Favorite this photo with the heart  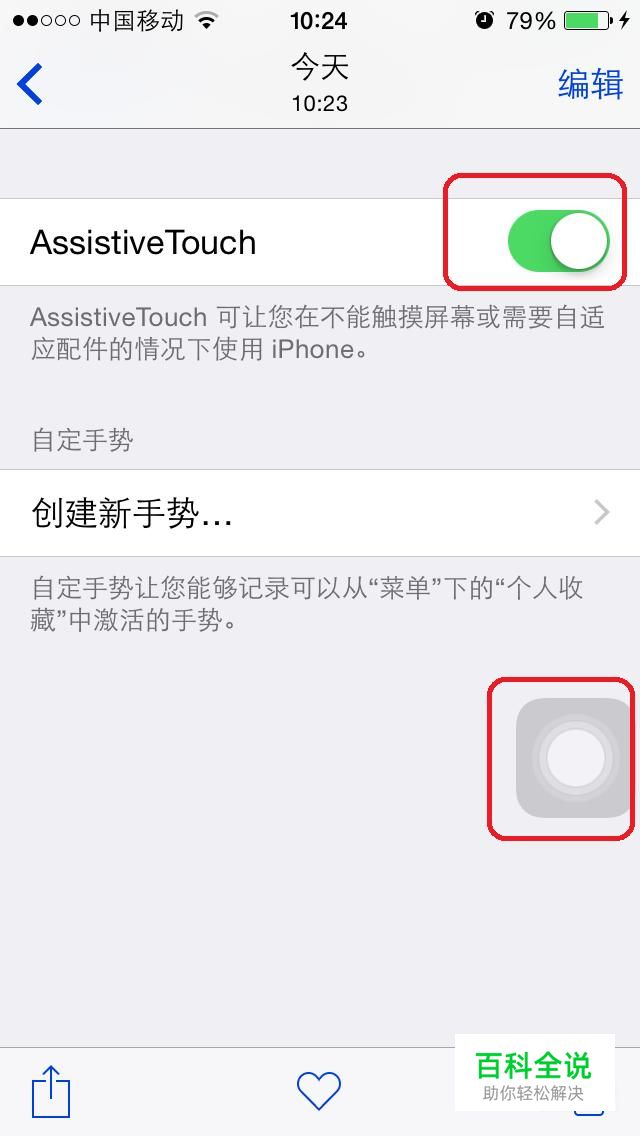coord(319,1090)
